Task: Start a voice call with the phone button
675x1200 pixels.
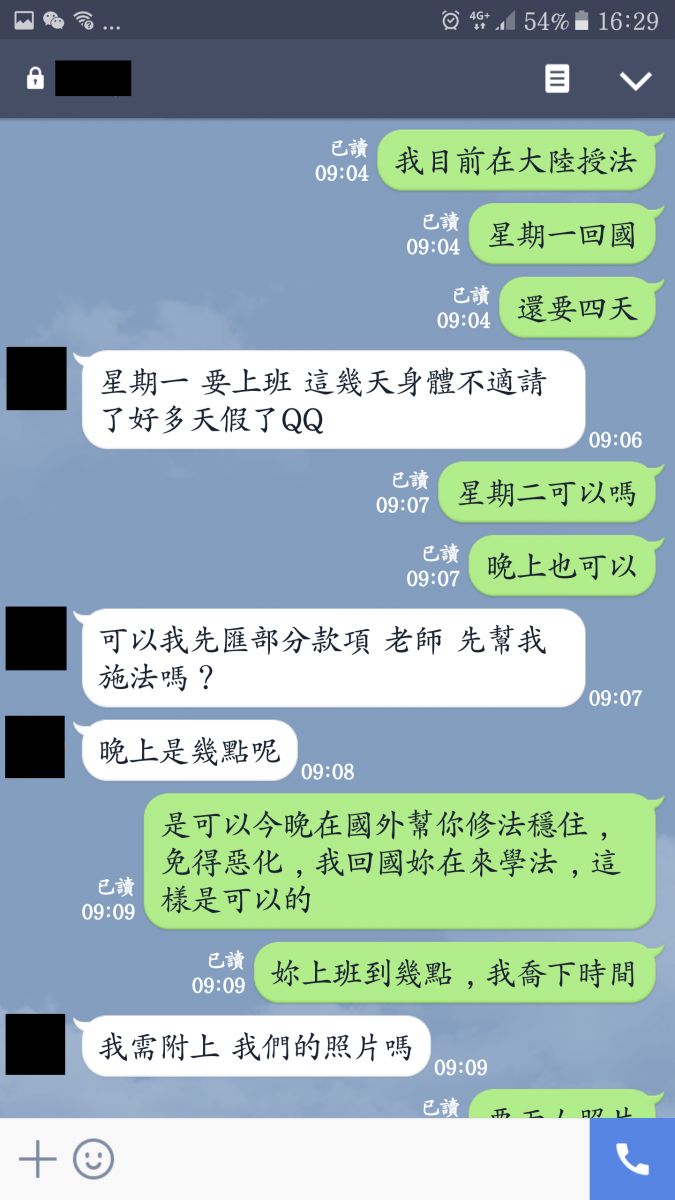Action: coord(632,1159)
